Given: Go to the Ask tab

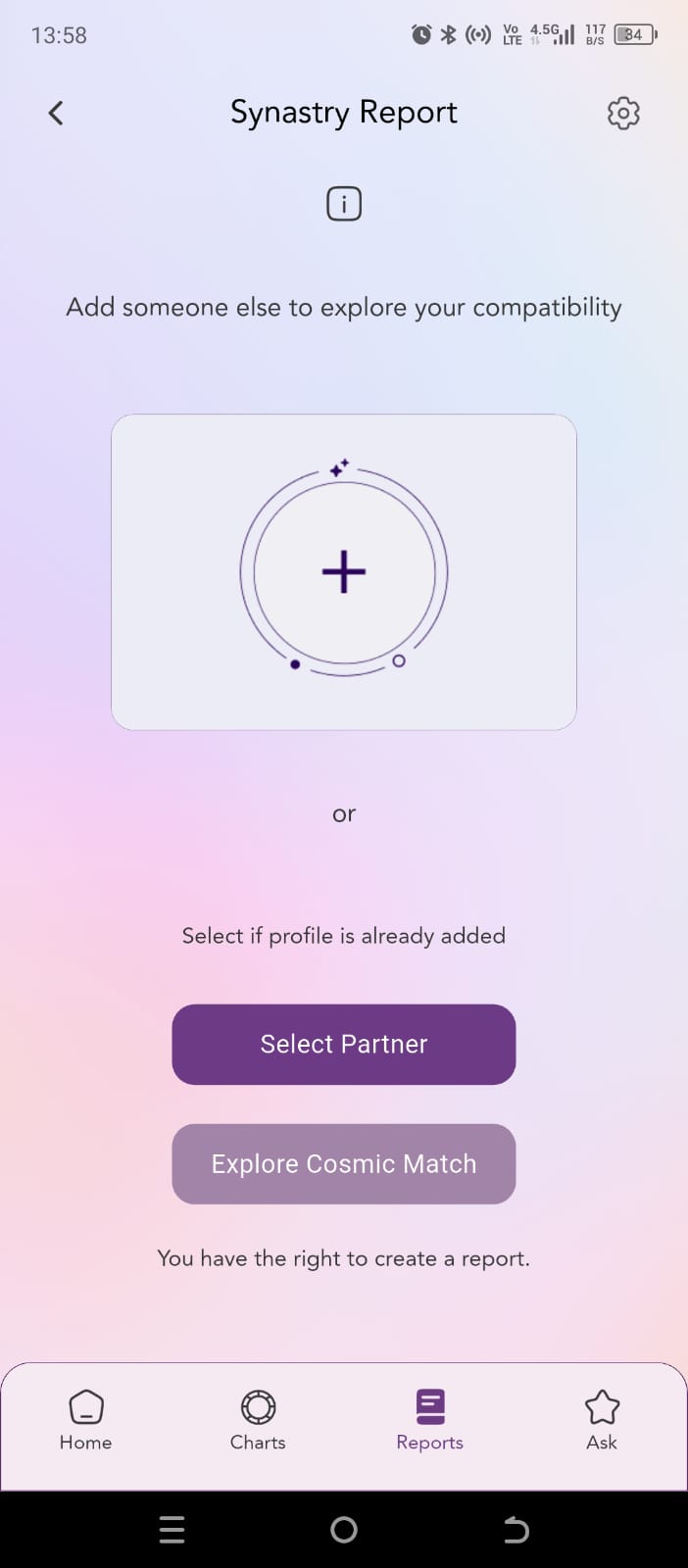Looking at the screenshot, I should 602,1420.
